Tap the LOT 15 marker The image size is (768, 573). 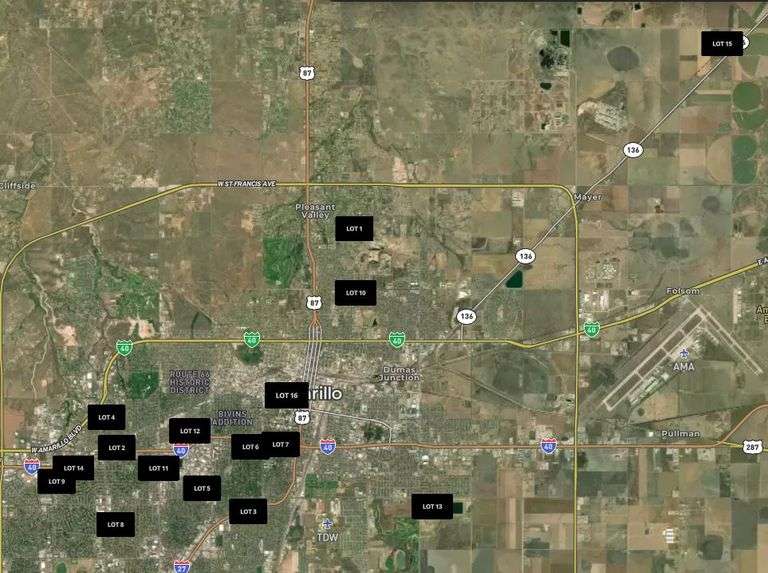tap(722, 43)
